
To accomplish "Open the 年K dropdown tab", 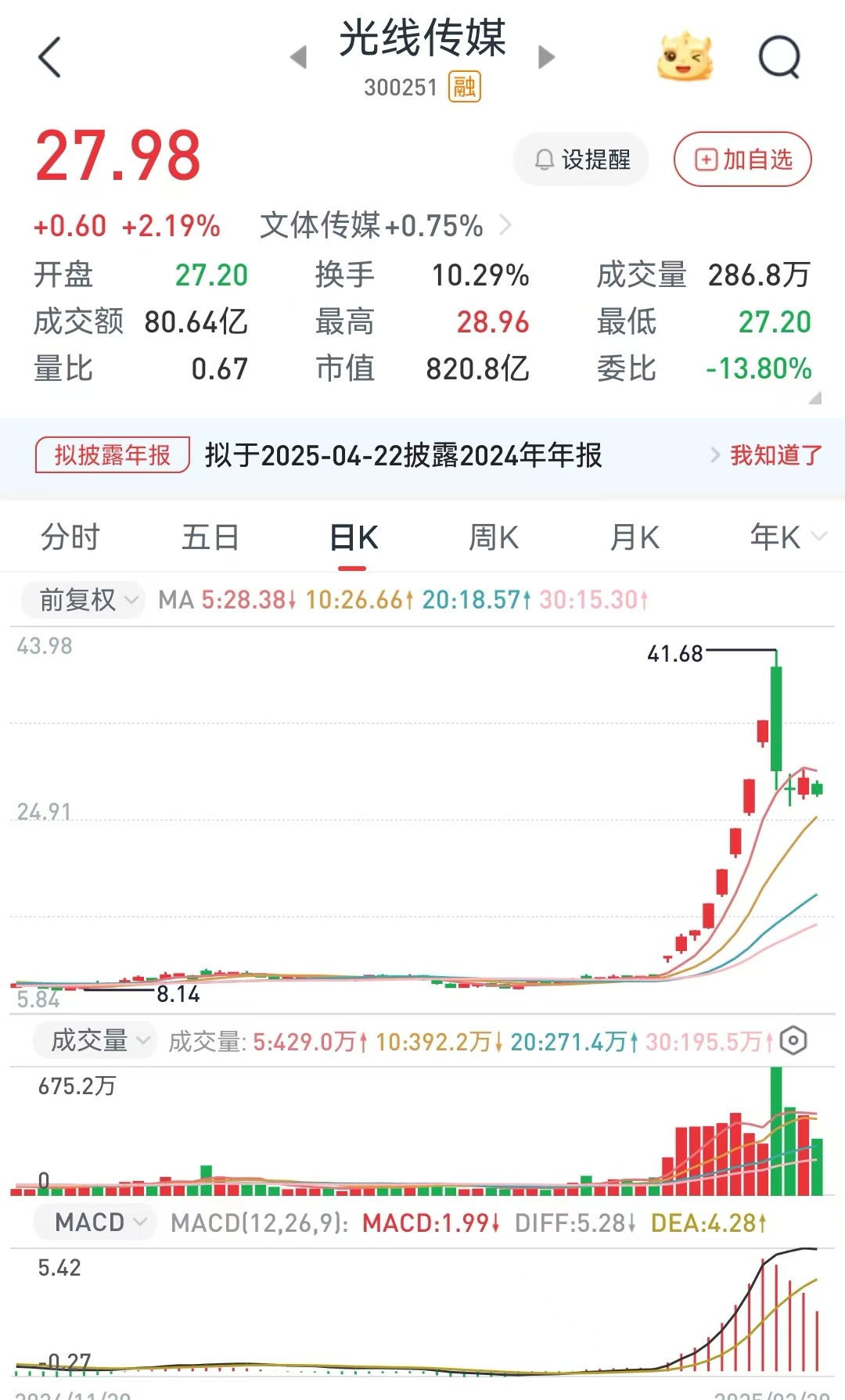I will coord(787,537).
